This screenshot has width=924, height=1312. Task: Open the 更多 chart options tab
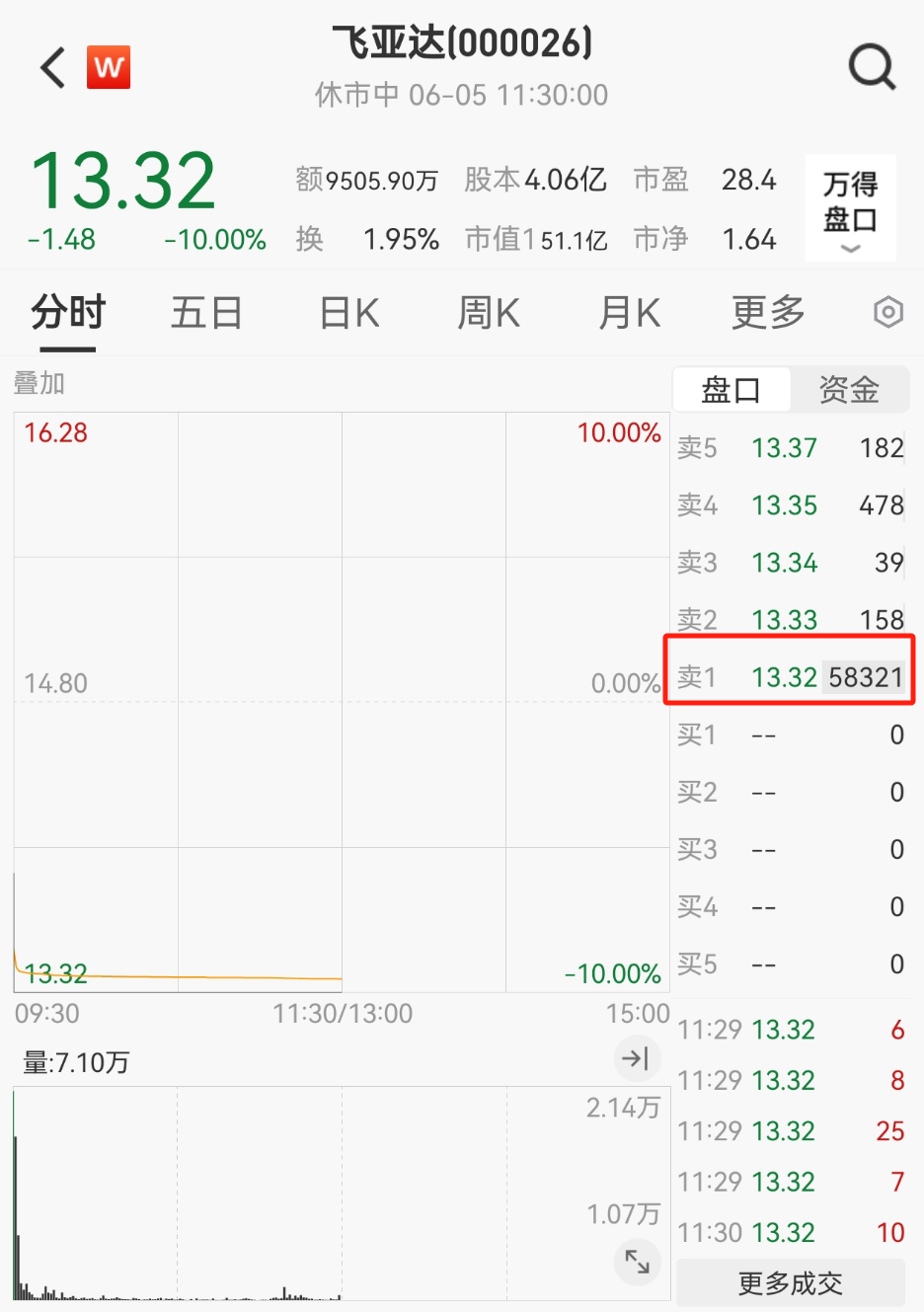coord(768,314)
